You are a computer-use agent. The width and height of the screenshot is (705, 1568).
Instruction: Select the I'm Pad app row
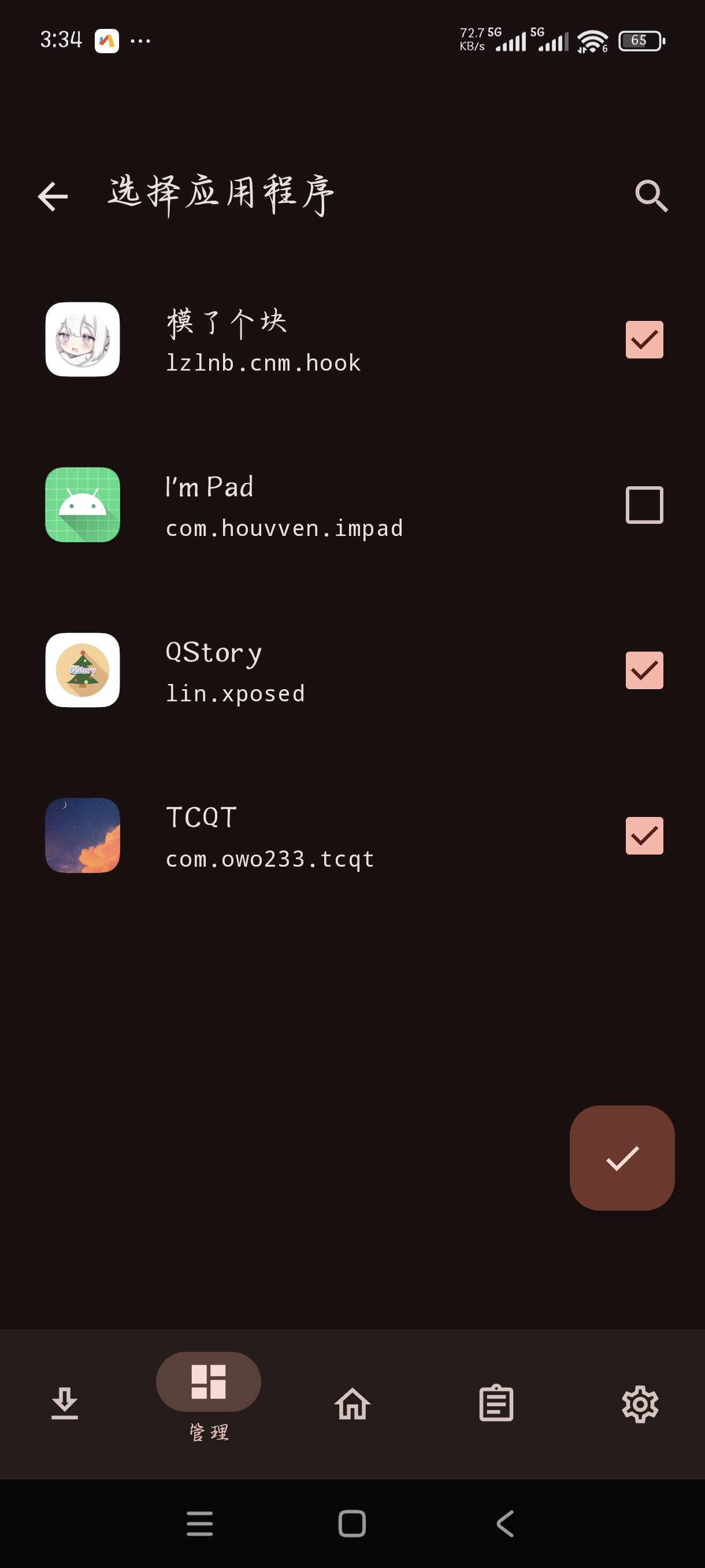pyautogui.click(x=304, y=505)
